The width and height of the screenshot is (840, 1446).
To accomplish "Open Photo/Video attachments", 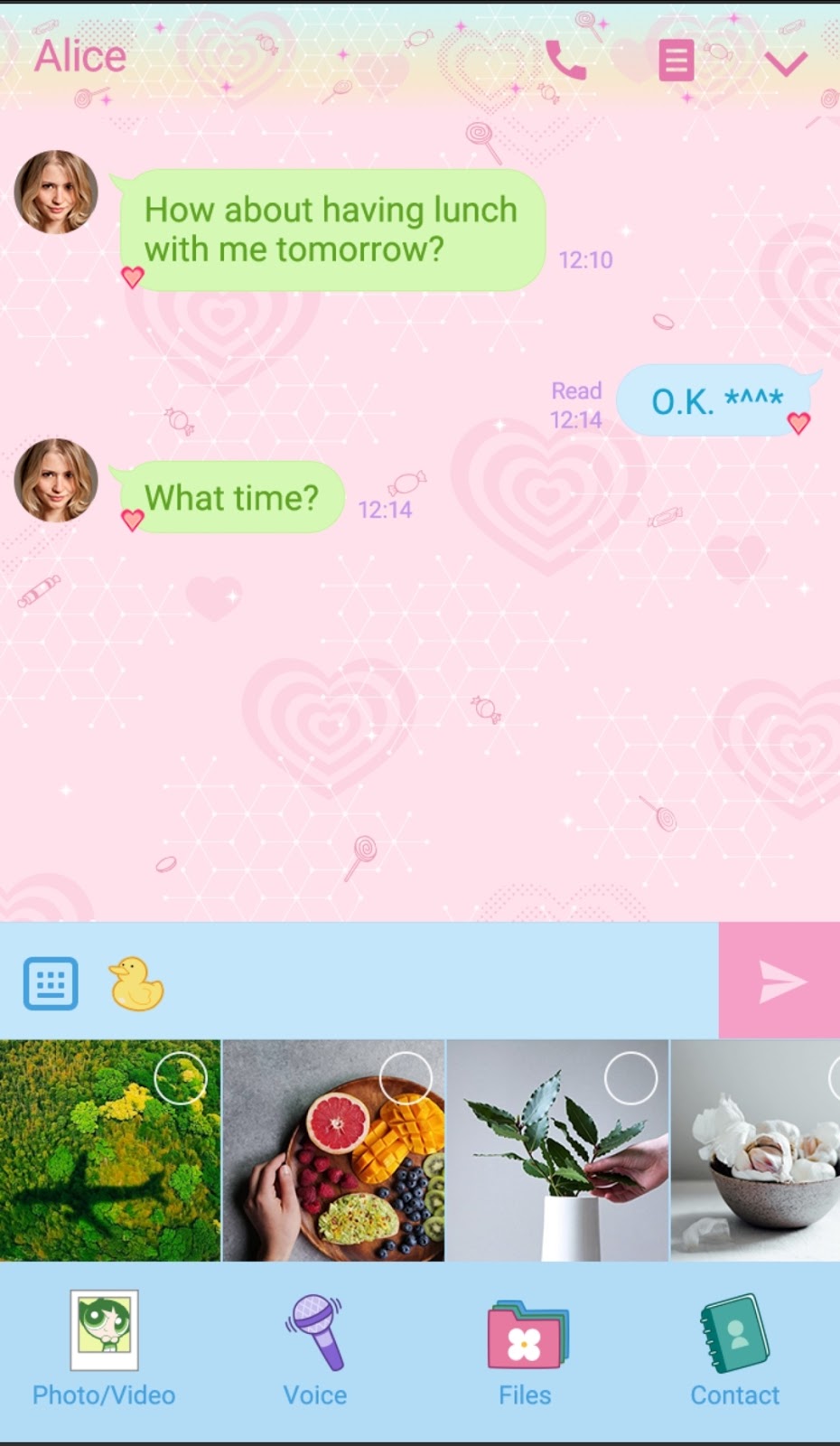I will click(x=104, y=1347).
